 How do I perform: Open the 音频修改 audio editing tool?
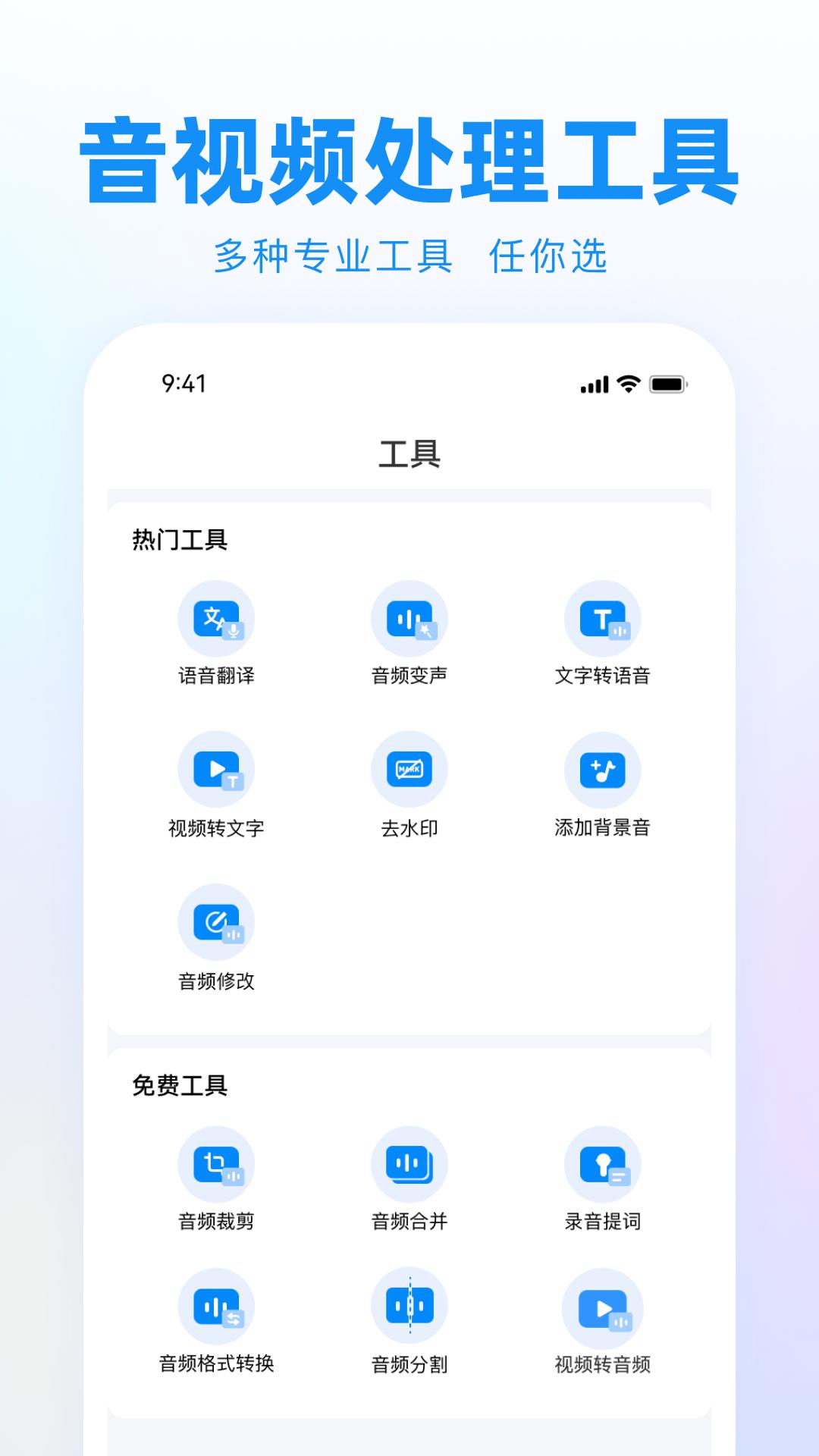coord(215,921)
